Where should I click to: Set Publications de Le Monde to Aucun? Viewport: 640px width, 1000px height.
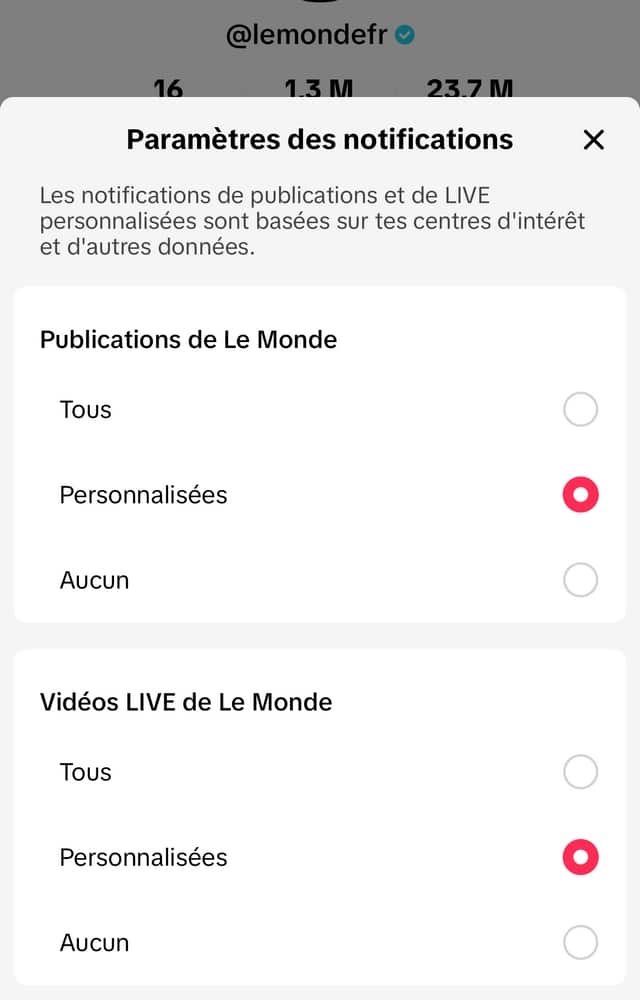coord(580,580)
